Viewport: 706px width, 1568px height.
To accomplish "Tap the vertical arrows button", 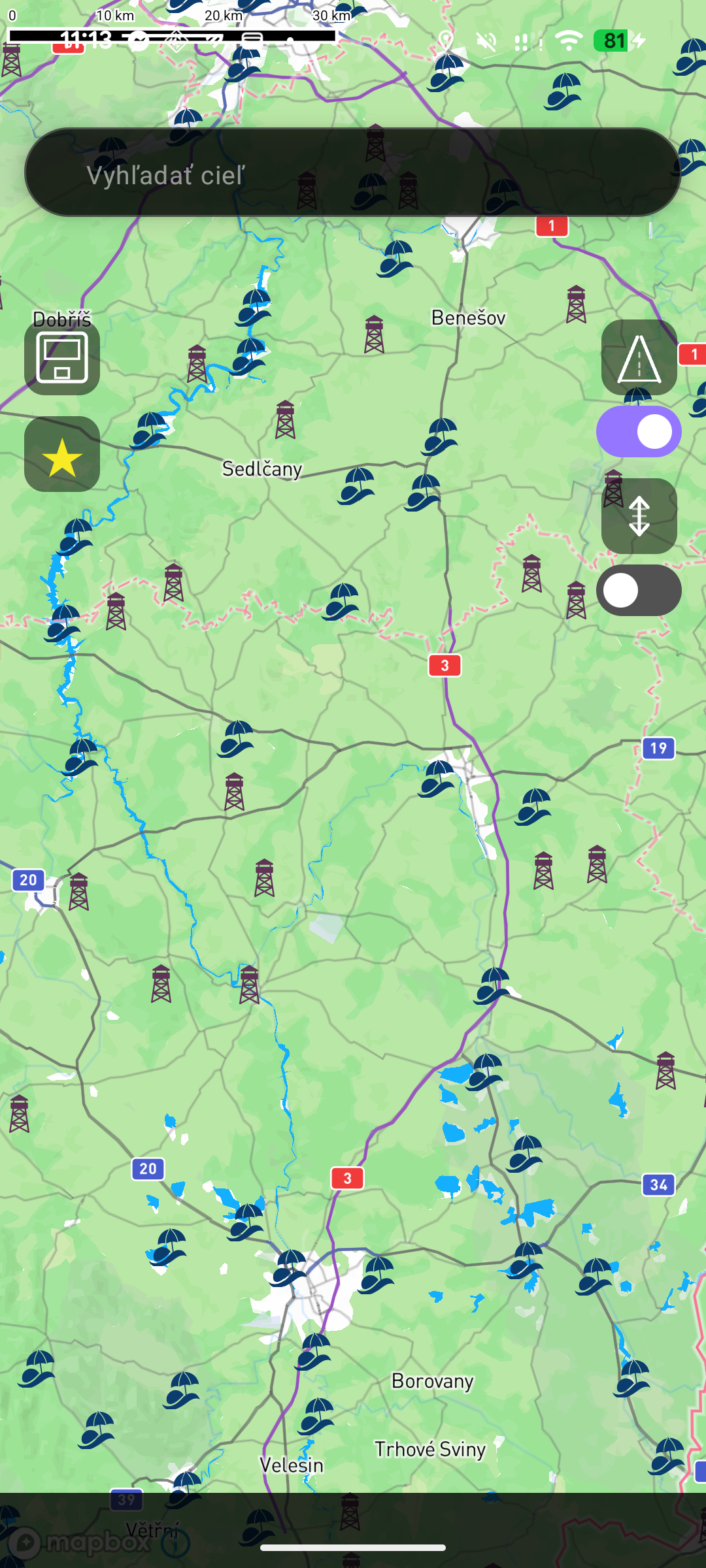I will tap(639, 516).
